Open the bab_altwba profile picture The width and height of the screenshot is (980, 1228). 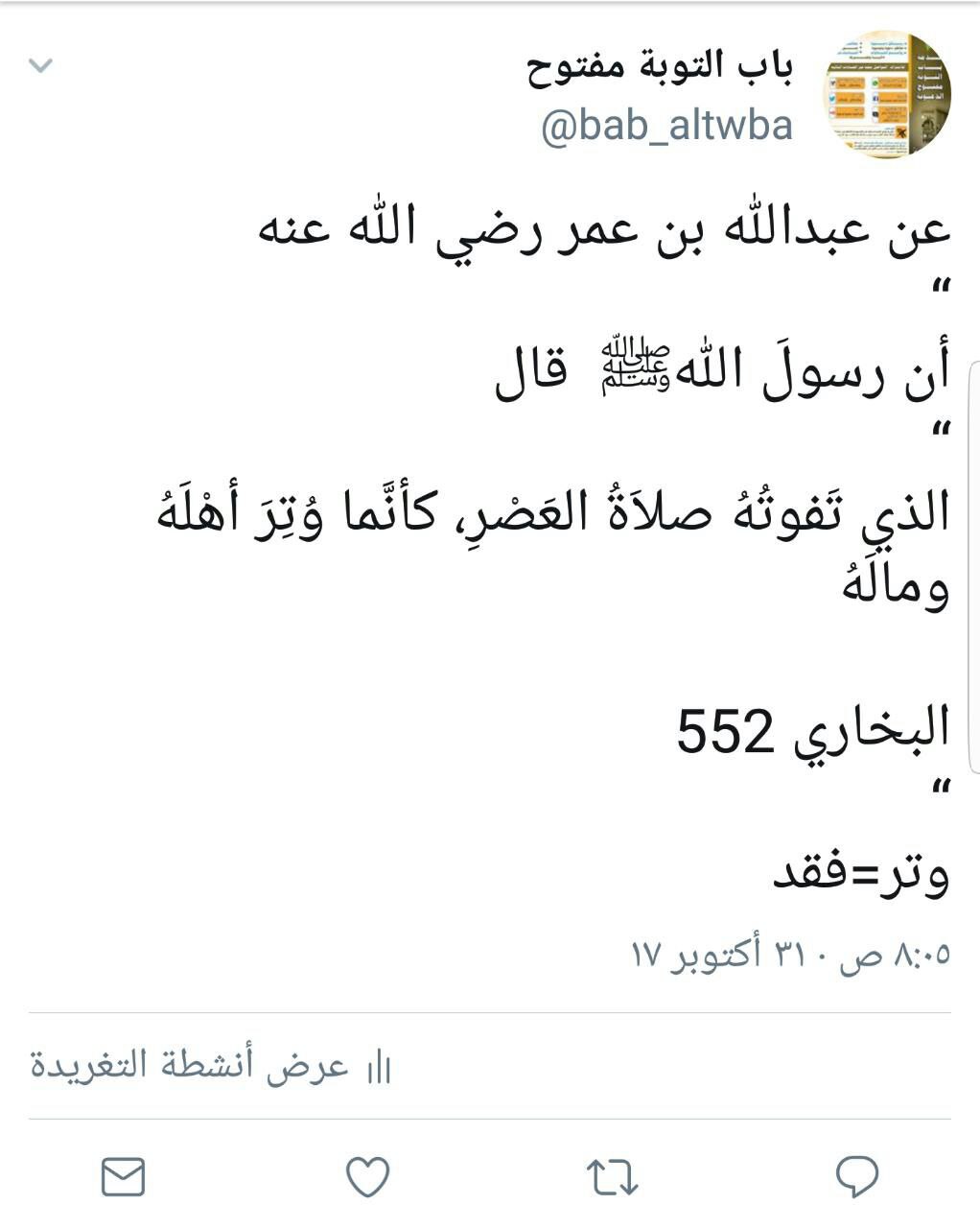click(887, 94)
